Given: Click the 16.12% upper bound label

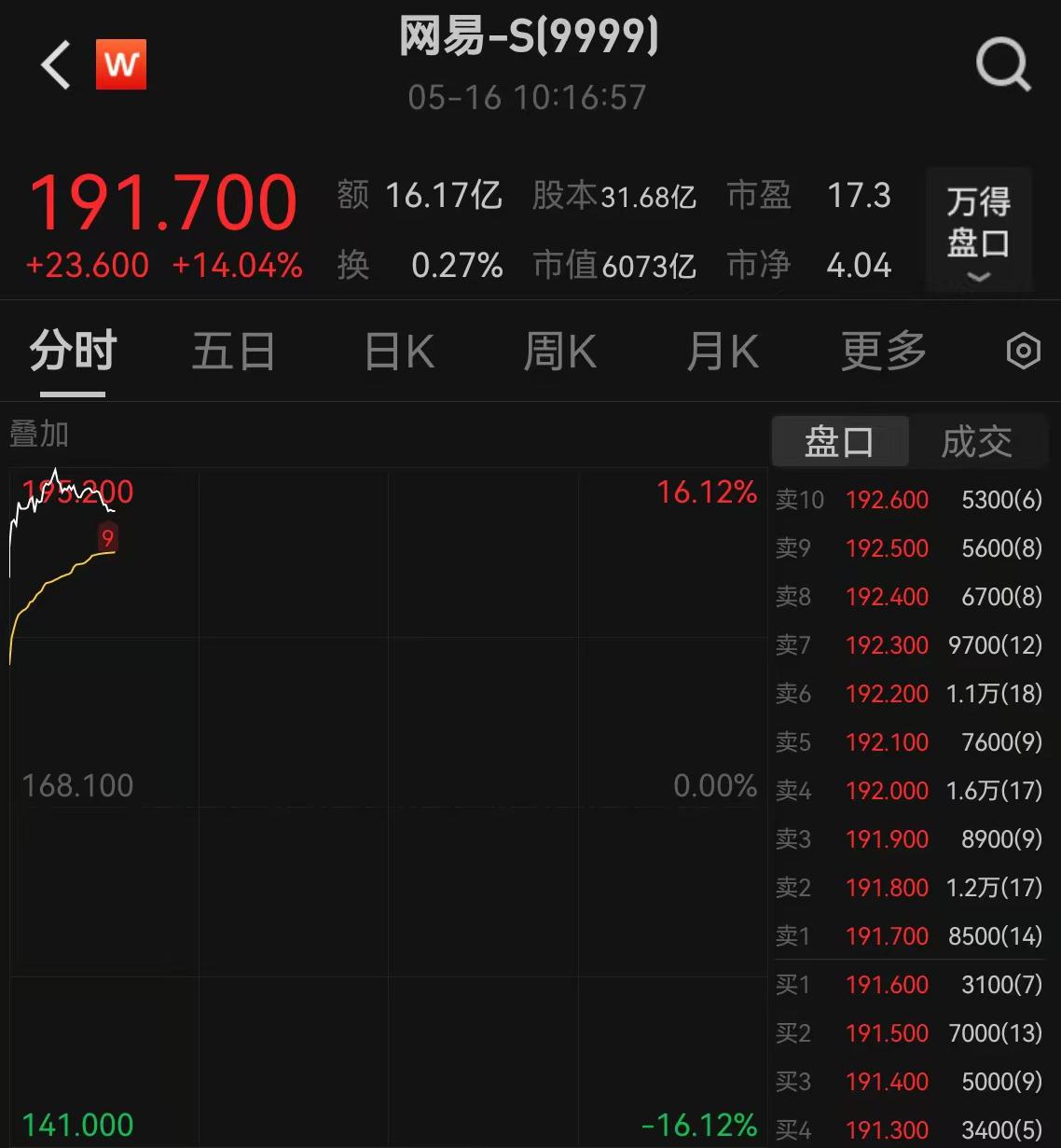Looking at the screenshot, I should 706,492.
